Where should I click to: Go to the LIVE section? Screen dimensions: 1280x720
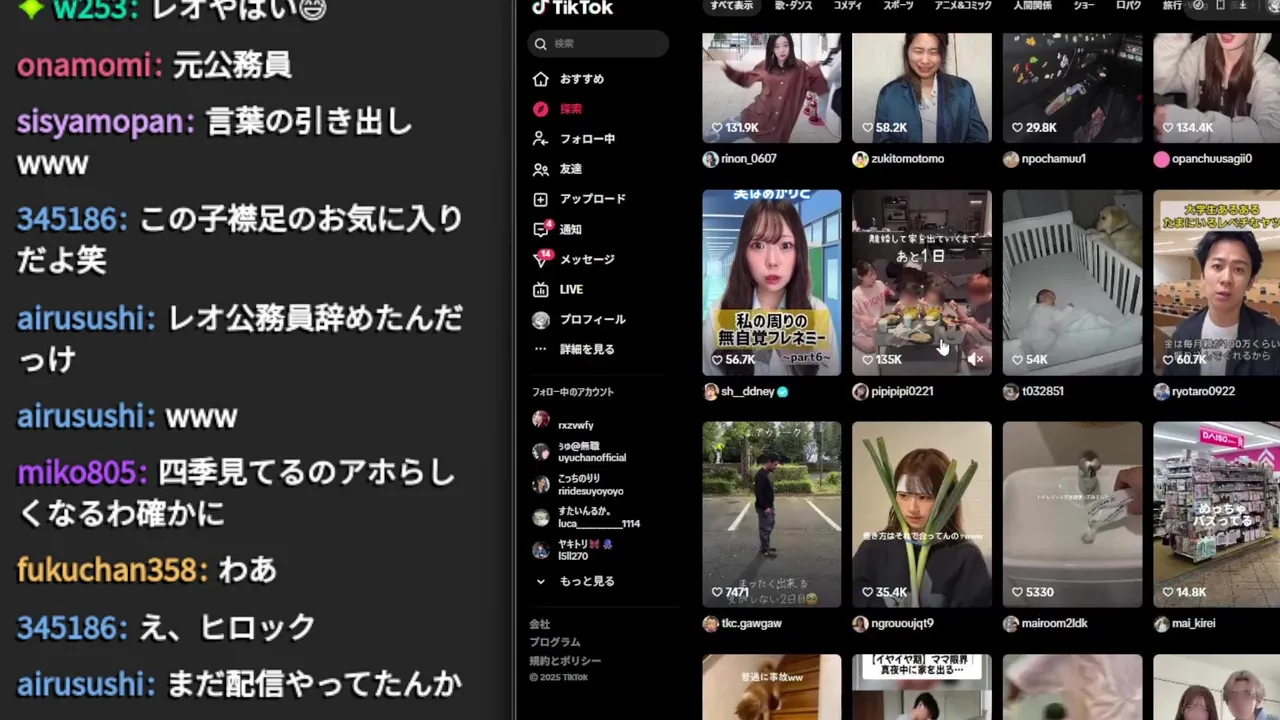[570, 289]
